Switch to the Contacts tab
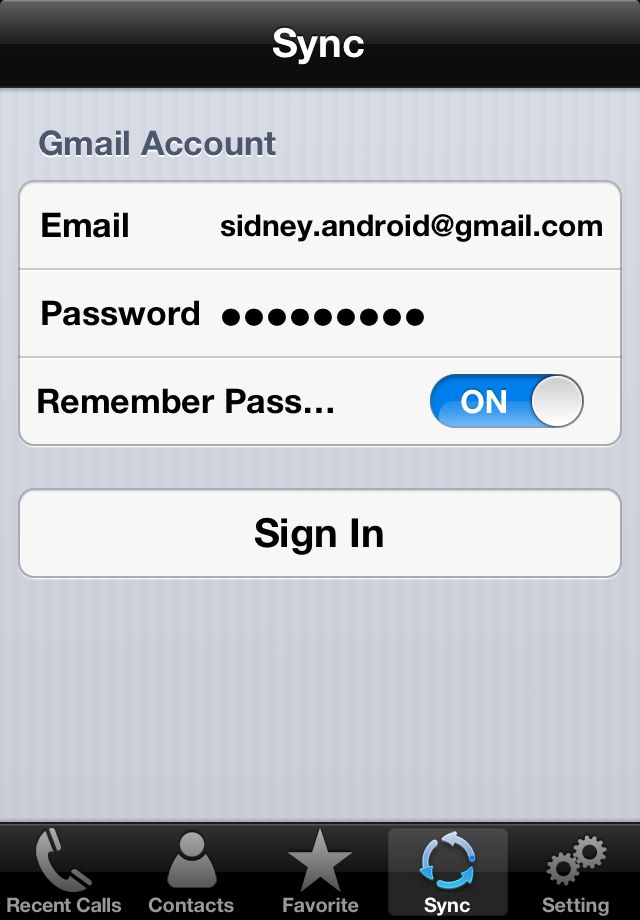The image size is (640, 920). (x=191, y=872)
